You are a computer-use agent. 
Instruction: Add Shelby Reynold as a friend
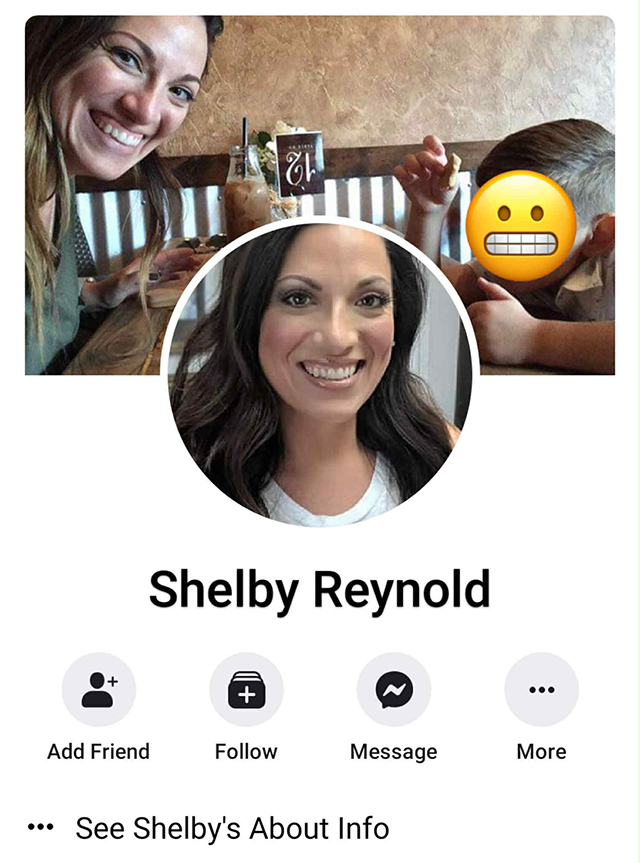tap(98, 690)
